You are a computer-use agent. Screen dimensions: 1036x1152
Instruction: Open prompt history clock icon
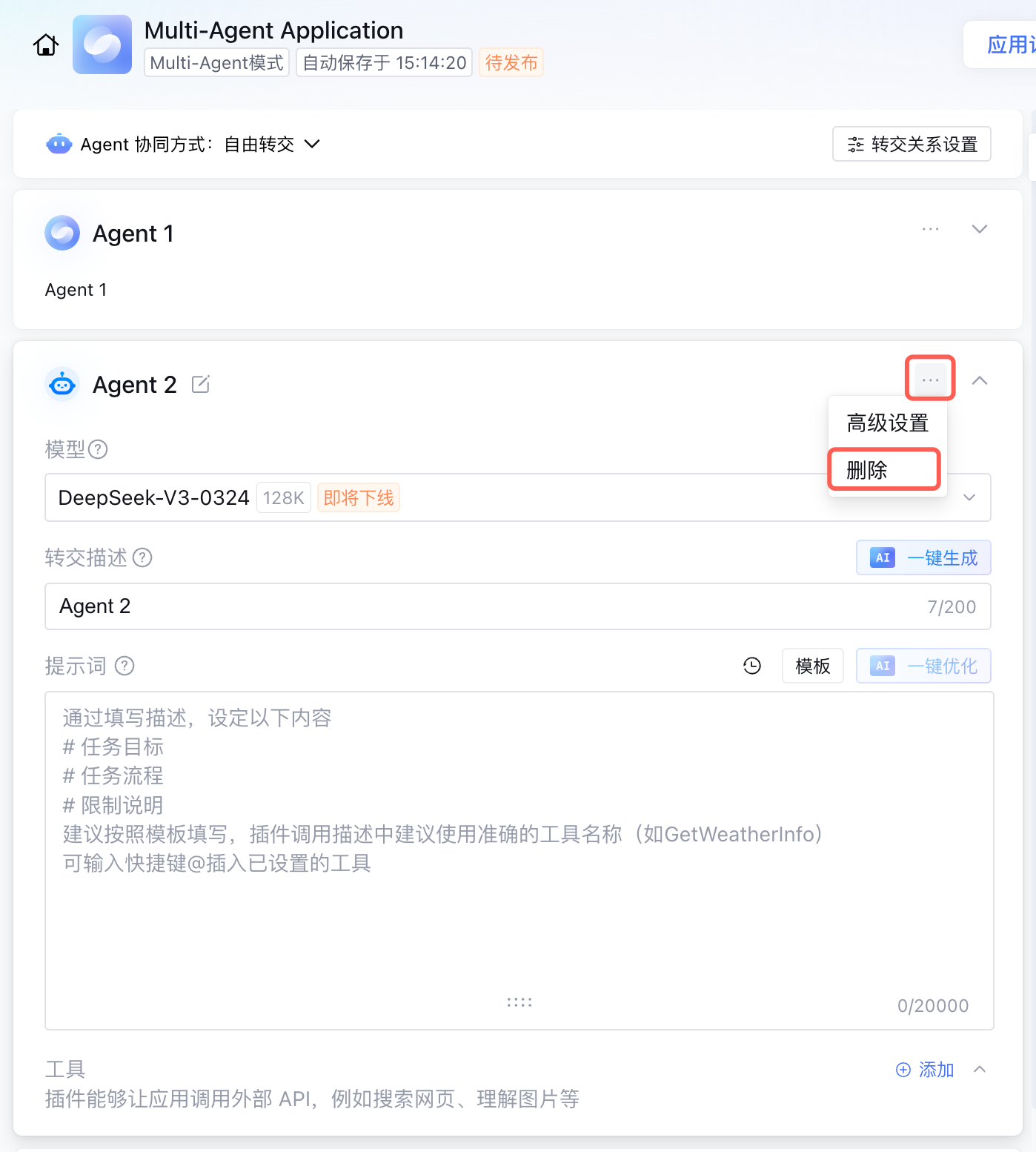point(752,666)
